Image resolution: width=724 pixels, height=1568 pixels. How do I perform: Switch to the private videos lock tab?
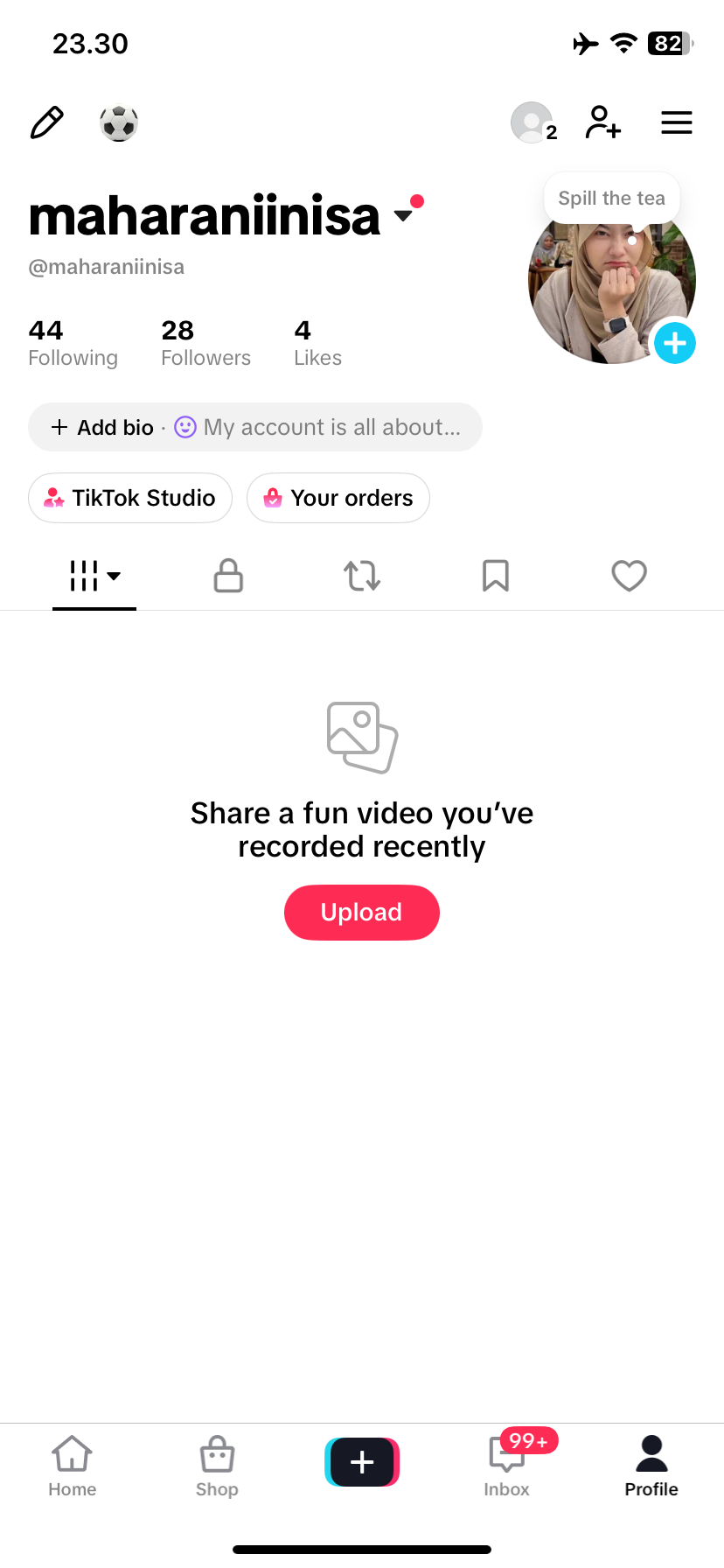228,576
